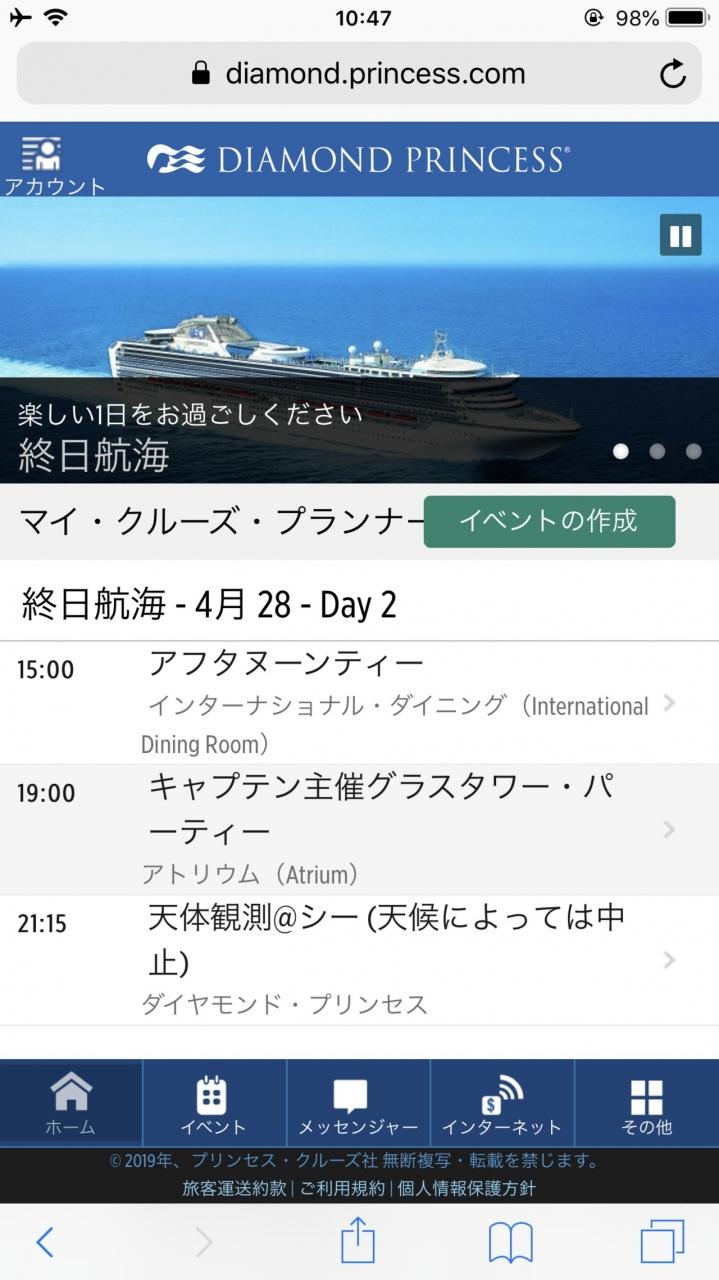Switch to the イベント tab

214,1103
